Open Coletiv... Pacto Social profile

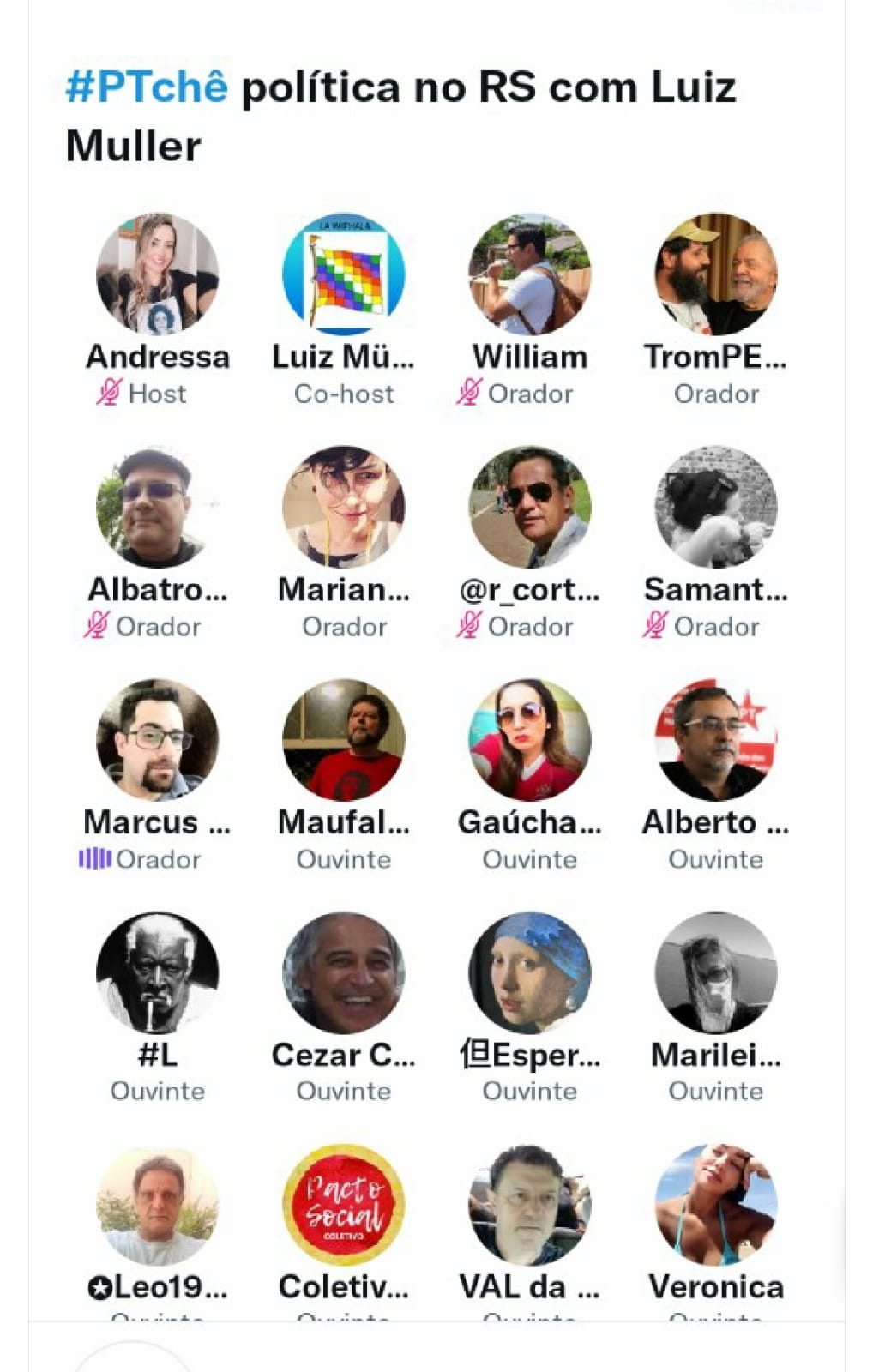(344, 1205)
